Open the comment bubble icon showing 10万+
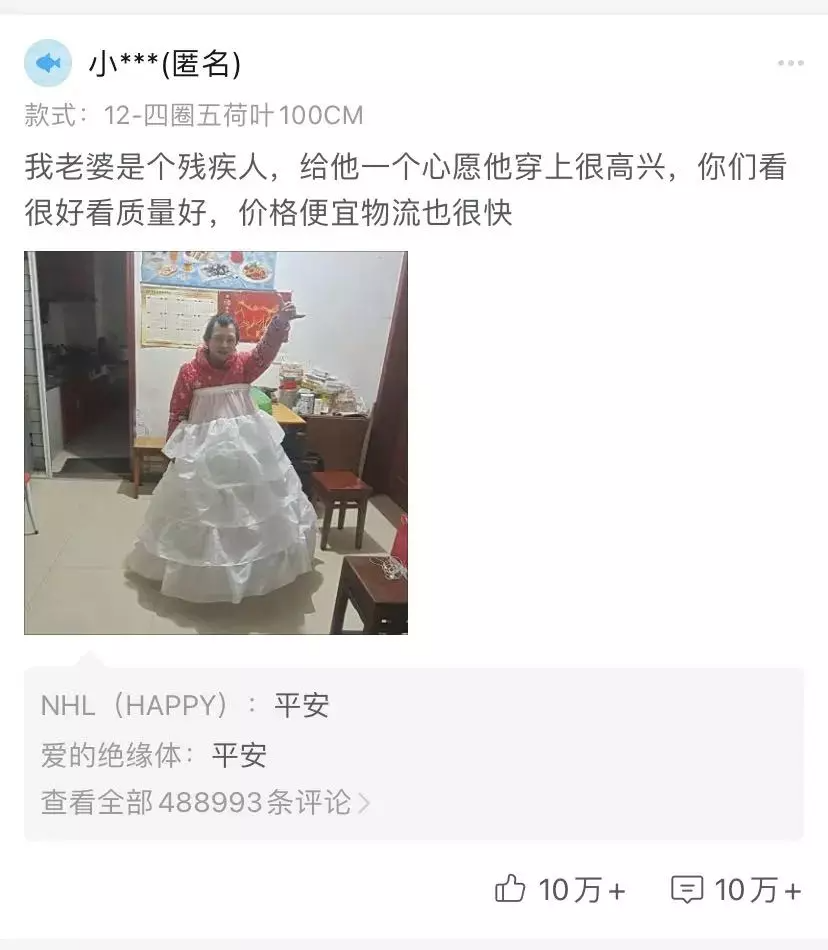This screenshot has height=950, width=828. coord(687,889)
